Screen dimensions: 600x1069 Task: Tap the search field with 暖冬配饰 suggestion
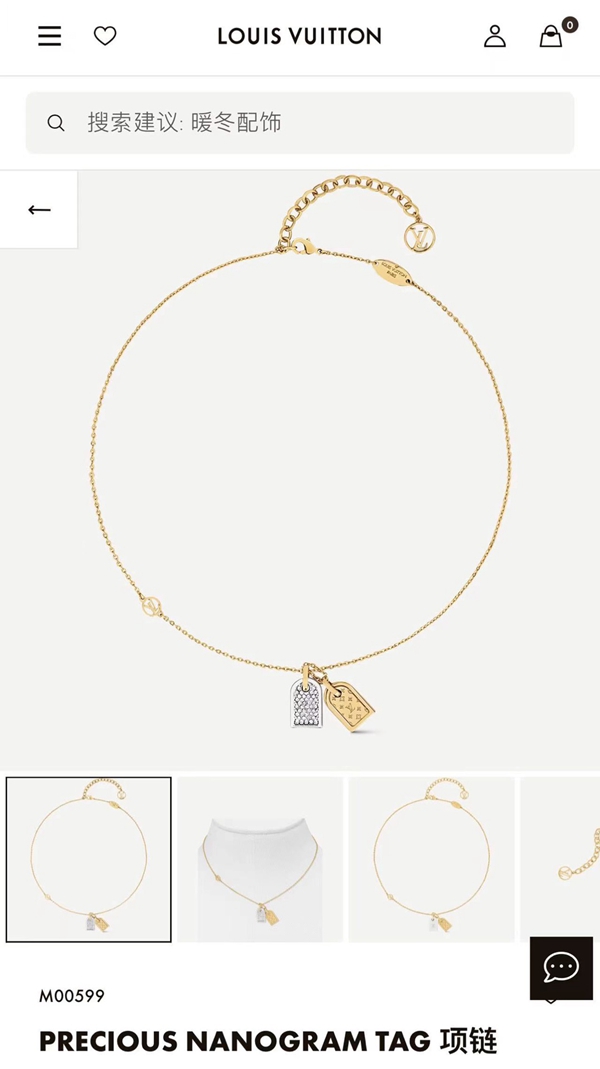coord(300,123)
